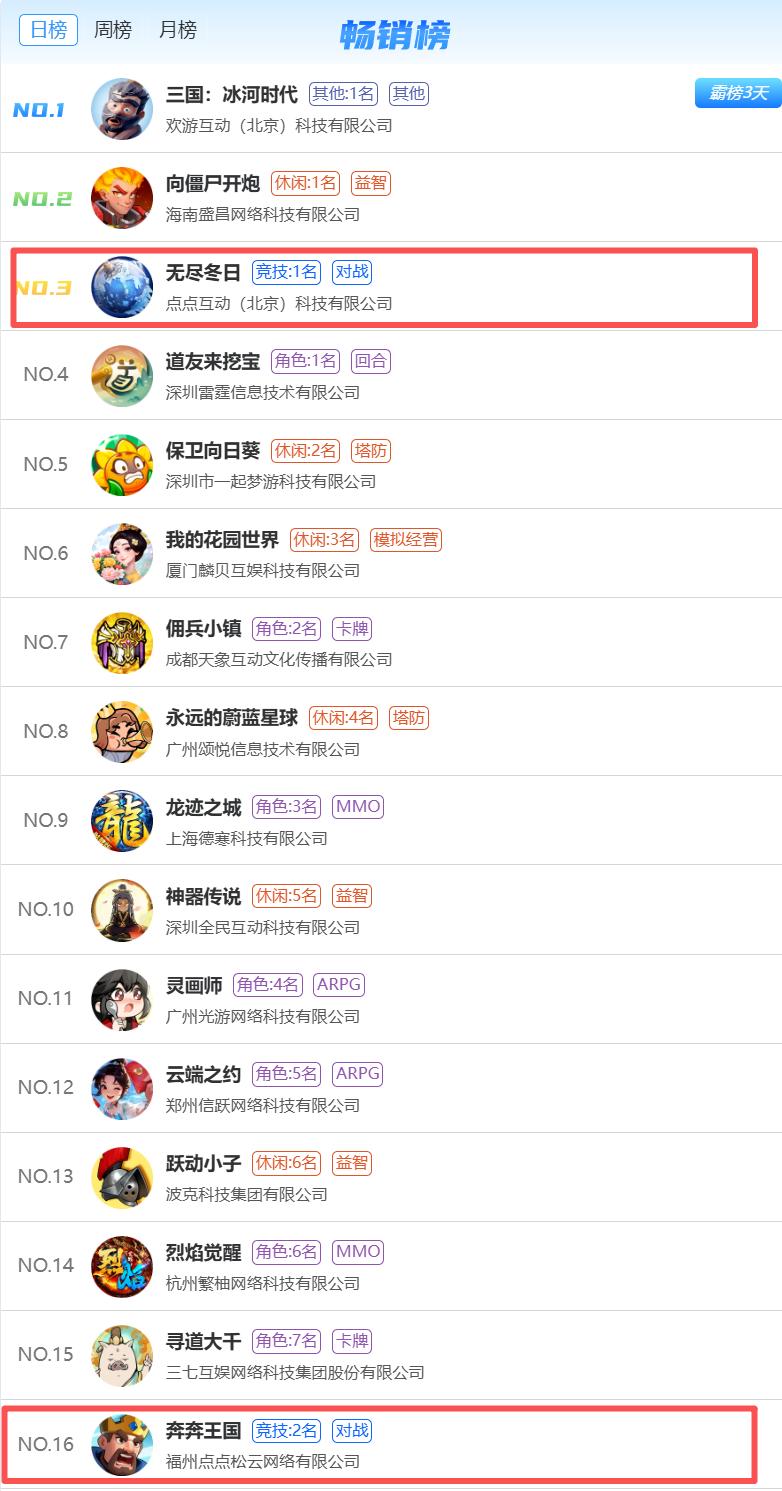
Task: Open 永远的蔚蓝星球 row
Action: click(x=232, y=718)
